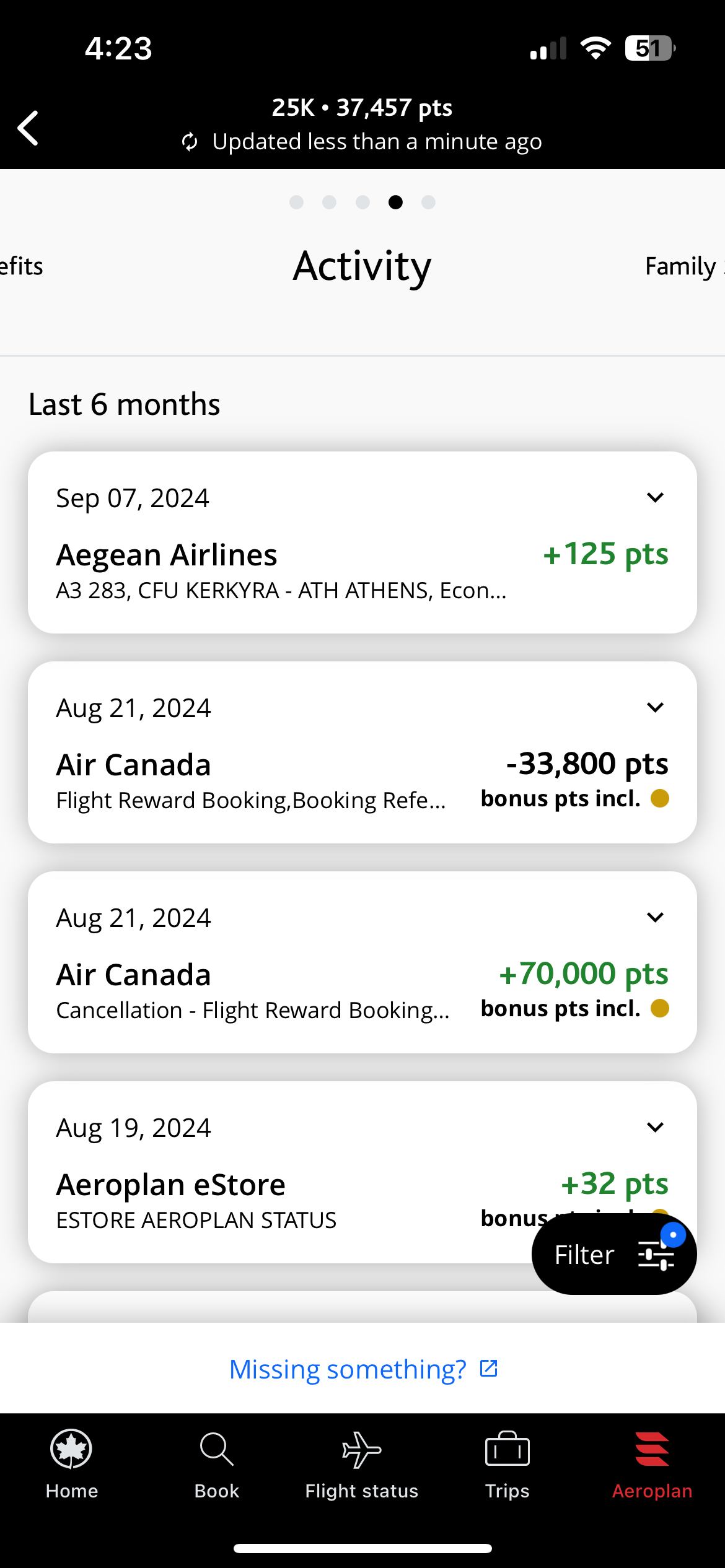Open Flight status via the airplane icon
The height and width of the screenshot is (1568, 725).
[x=362, y=1450]
